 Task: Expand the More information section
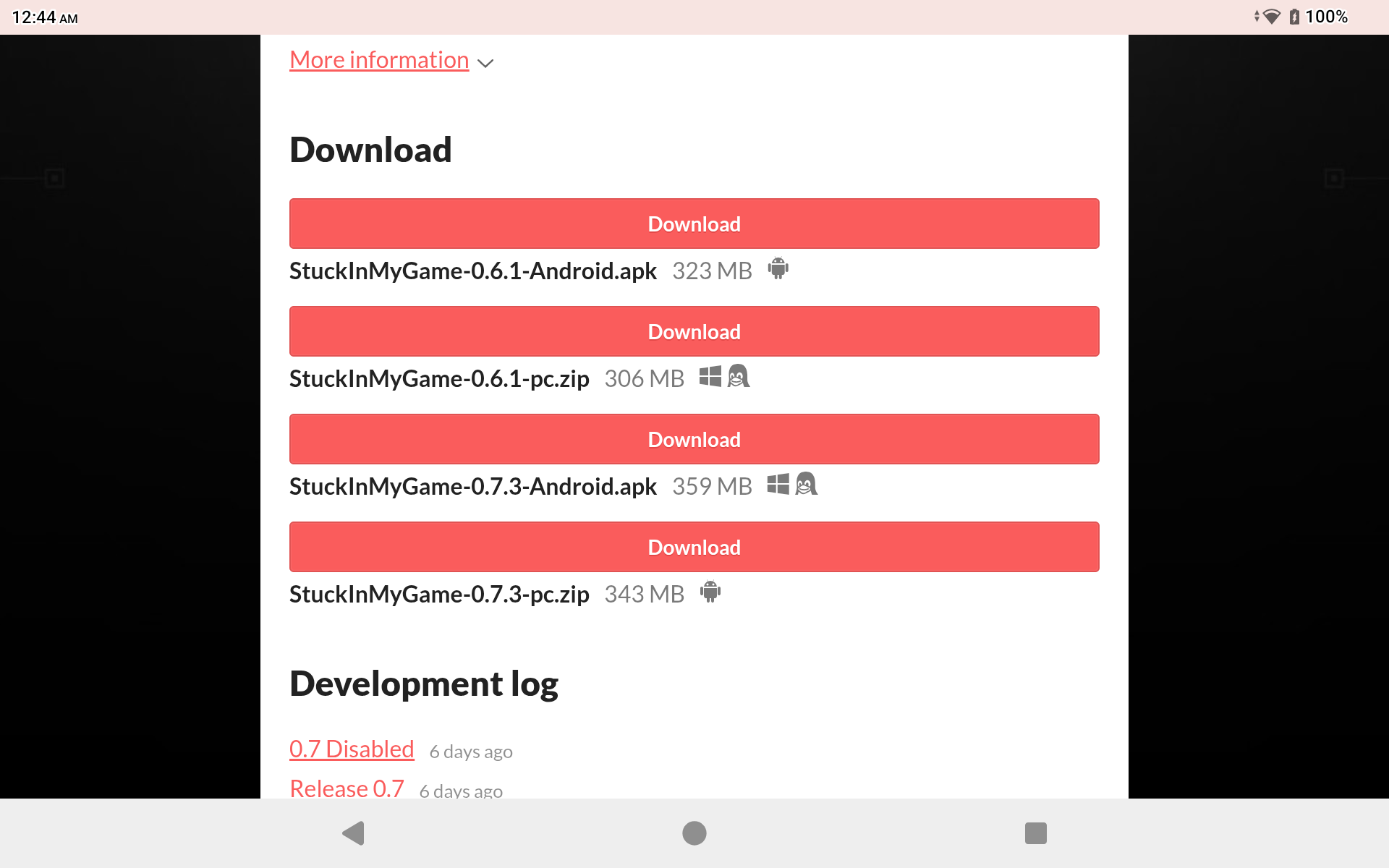click(x=380, y=60)
